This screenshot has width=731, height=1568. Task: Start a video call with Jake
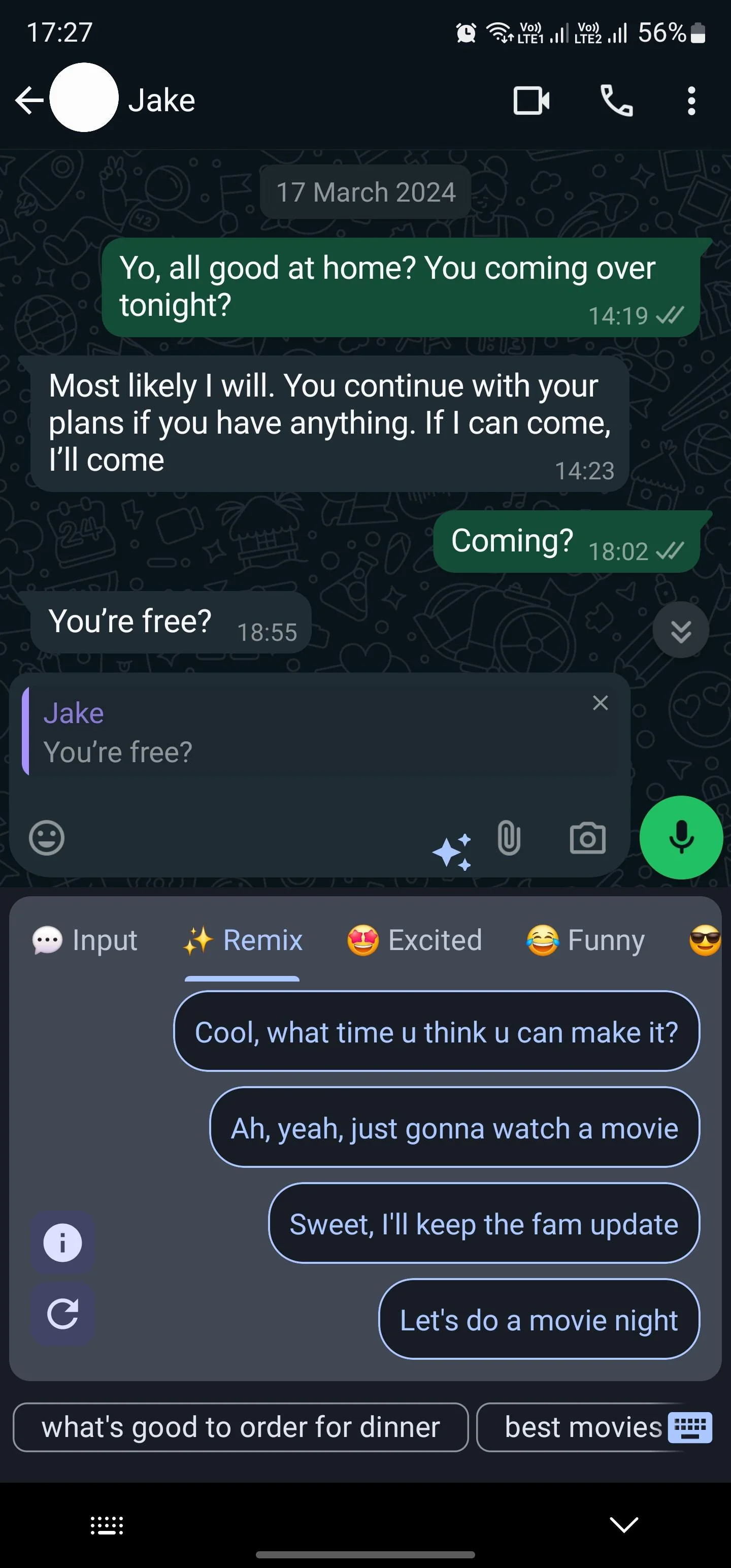tap(531, 101)
